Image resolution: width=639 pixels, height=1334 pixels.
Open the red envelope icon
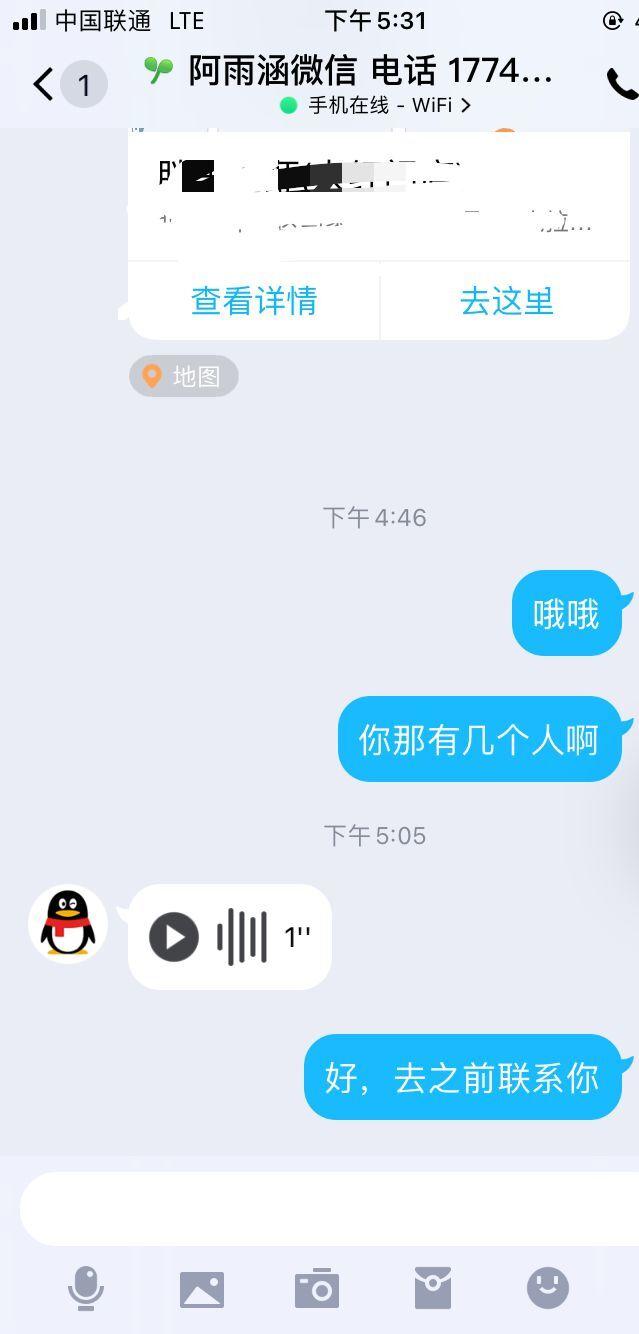(x=433, y=1288)
